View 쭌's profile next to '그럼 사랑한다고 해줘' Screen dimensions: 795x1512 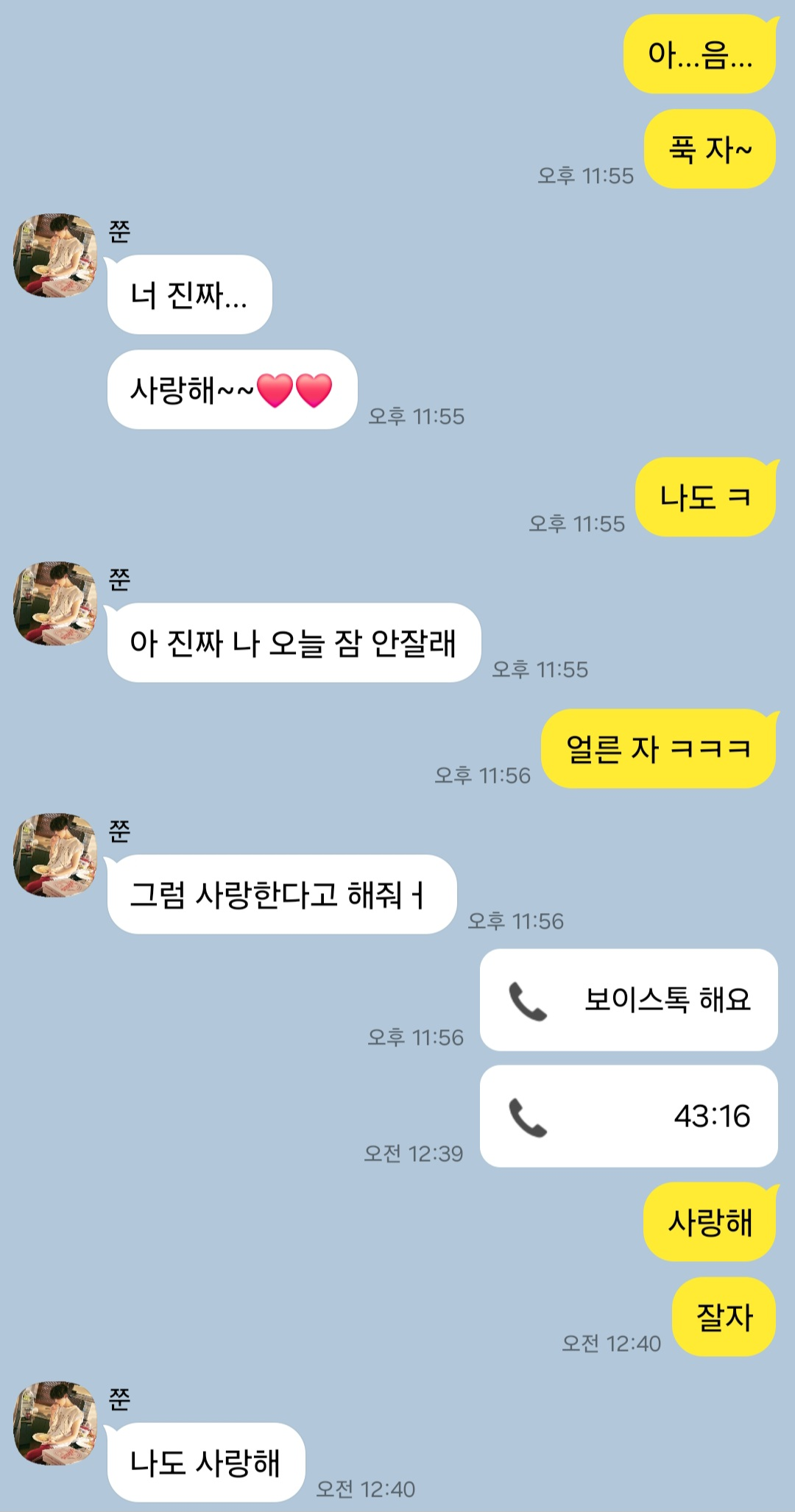[x=55, y=855]
